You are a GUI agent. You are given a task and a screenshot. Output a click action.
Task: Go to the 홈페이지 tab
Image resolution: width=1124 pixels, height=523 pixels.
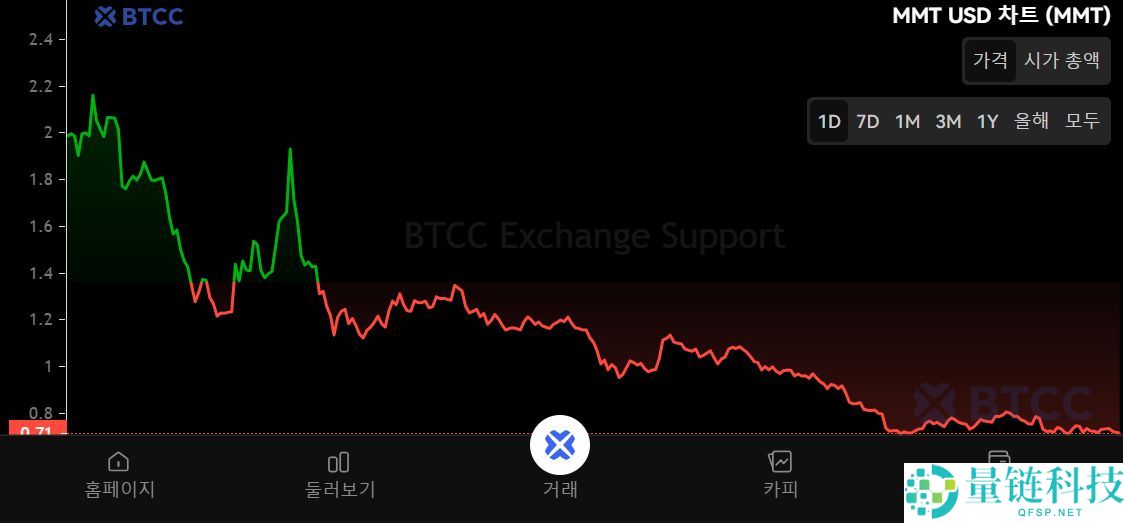119,474
